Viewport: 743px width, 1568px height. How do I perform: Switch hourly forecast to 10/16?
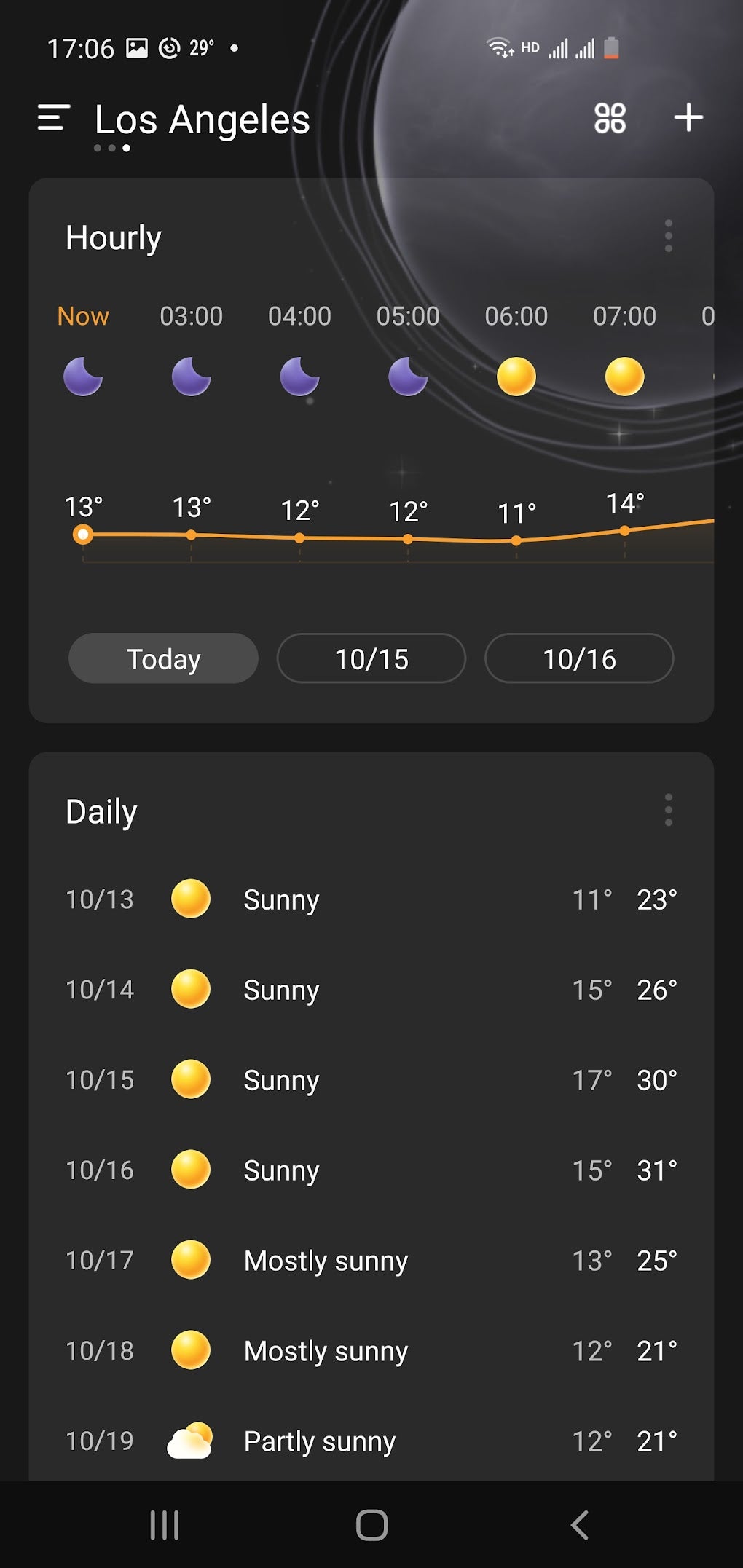tap(579, 658)
